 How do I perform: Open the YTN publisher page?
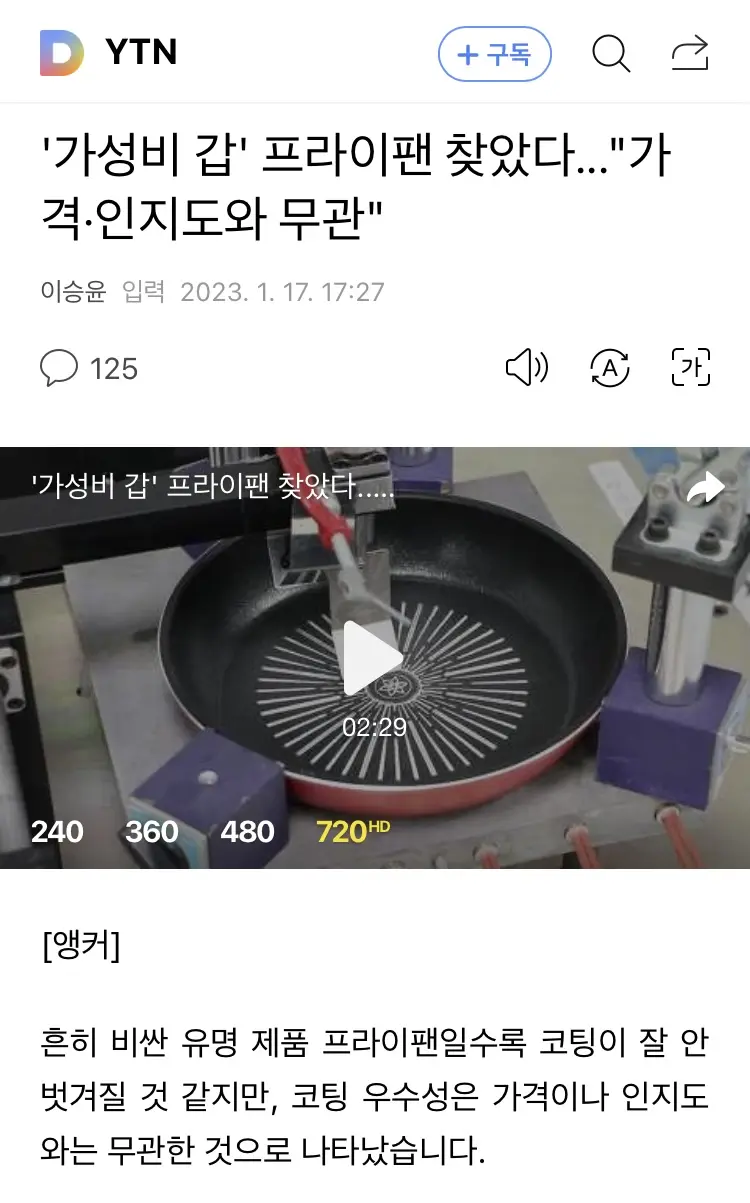[141, 53]
